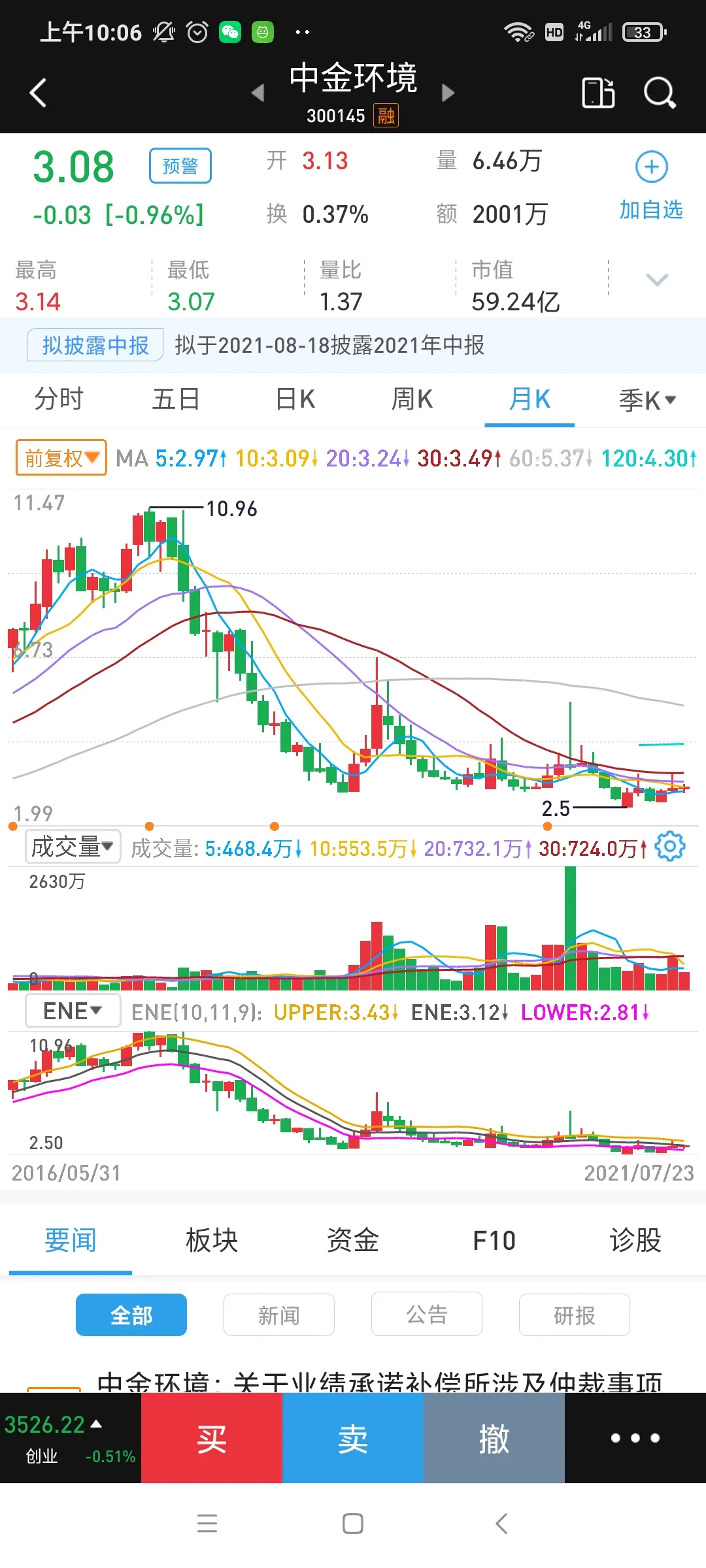Open the 成交量 indicator dropdown
This screenshot has width=706, height=1568.
[73, 847]
